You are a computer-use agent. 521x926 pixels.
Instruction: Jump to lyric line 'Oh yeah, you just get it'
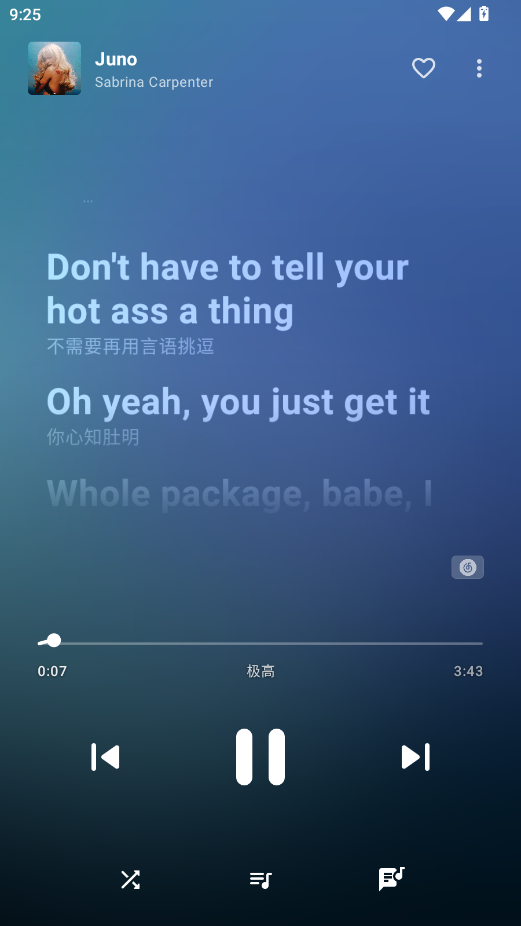coord(238,402)
